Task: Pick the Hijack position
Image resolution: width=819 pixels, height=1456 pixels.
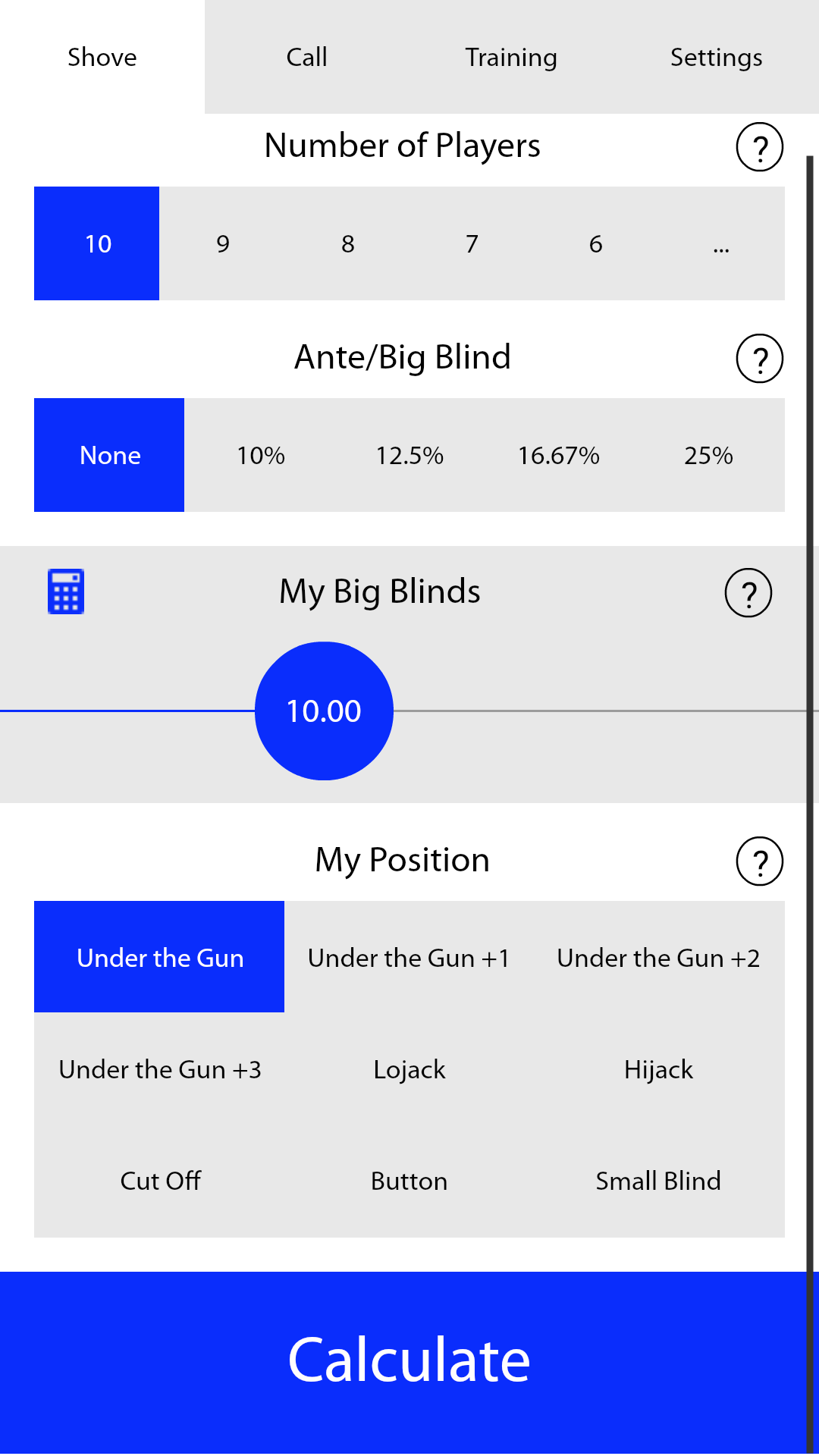Action: click(659, 1069)
